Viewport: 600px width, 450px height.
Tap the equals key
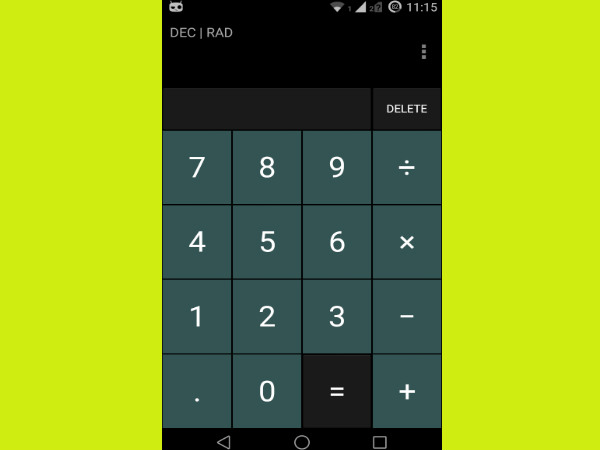(x=337, y=392)
